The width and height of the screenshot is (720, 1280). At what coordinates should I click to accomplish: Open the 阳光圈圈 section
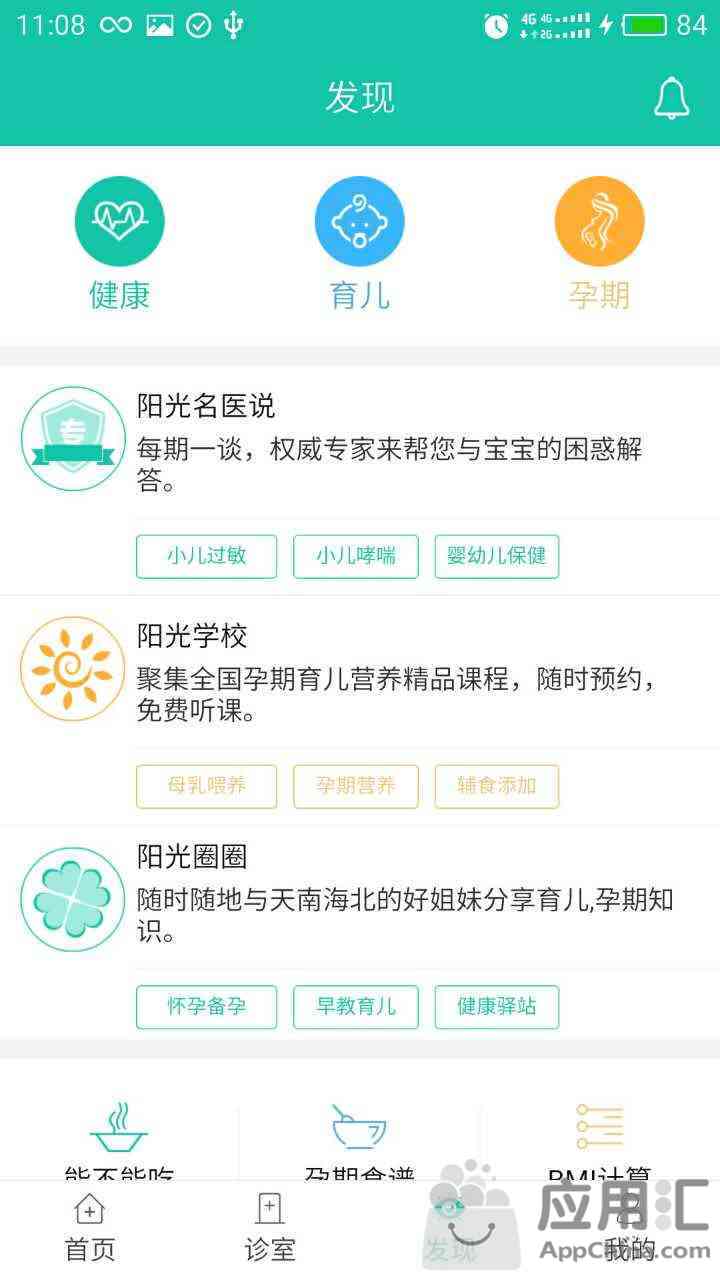[360, 897]
